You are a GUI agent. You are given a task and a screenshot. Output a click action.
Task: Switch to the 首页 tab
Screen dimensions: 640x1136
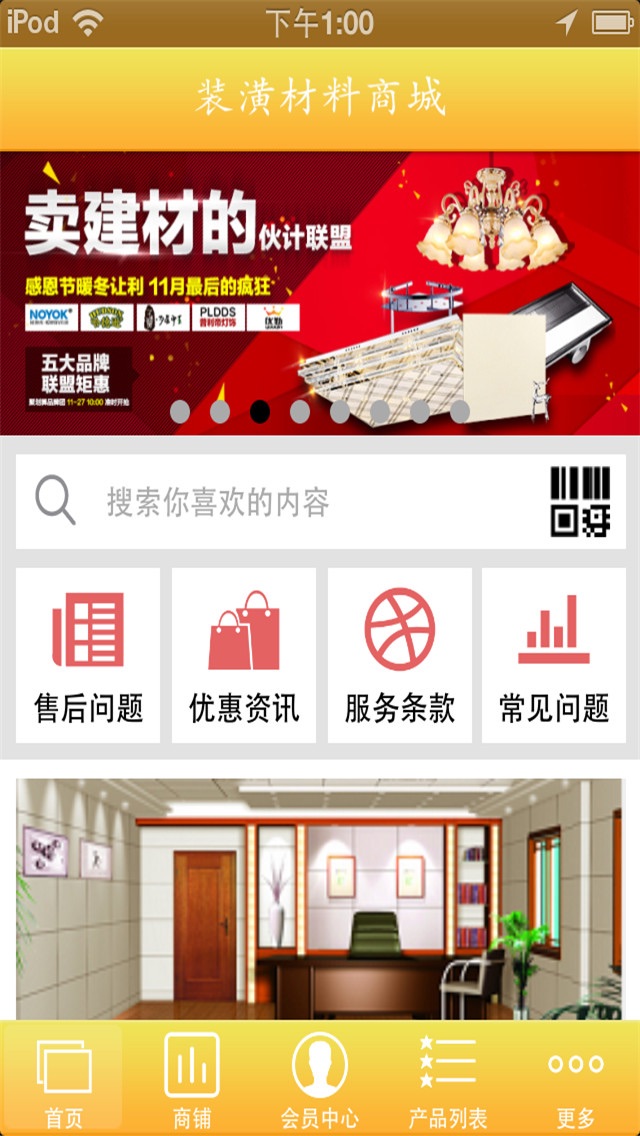coord(64,1080)
